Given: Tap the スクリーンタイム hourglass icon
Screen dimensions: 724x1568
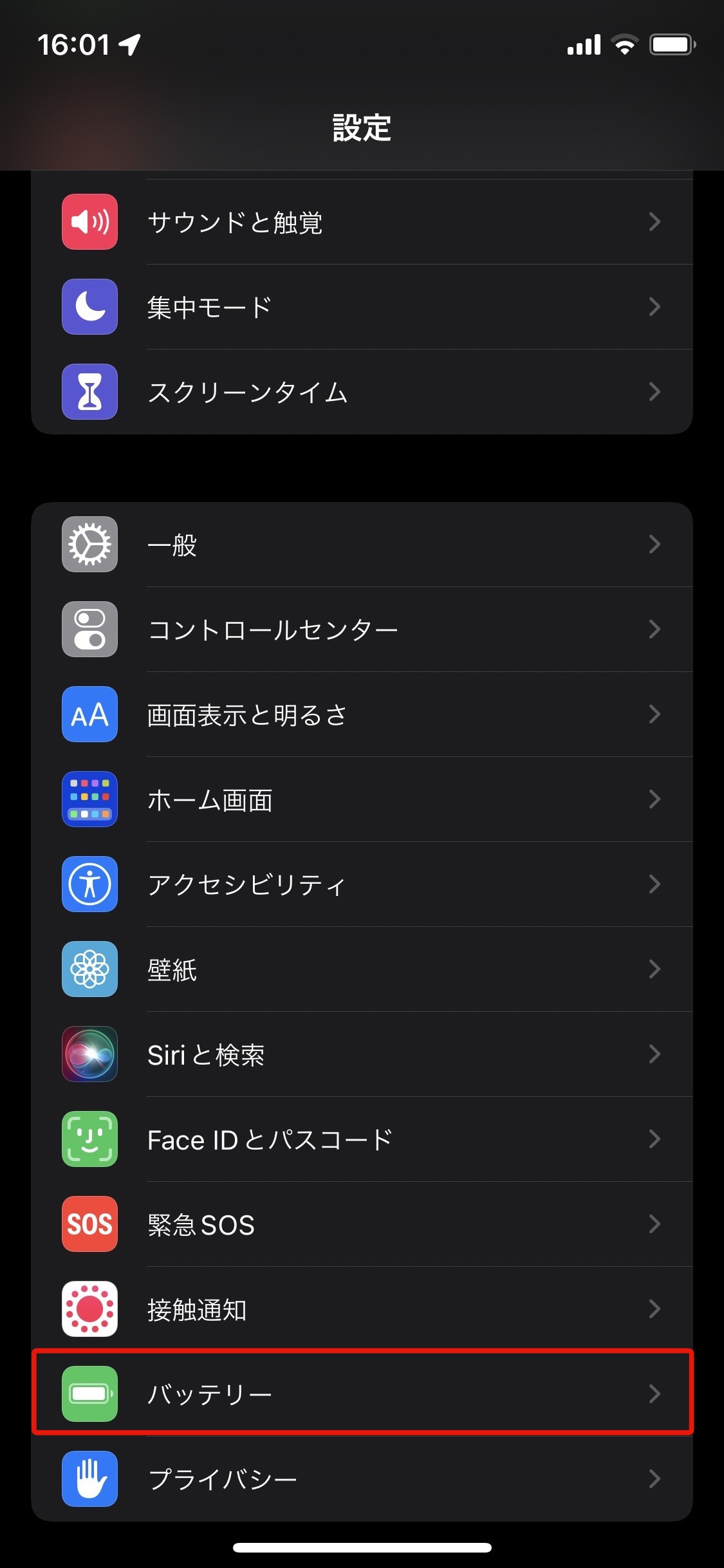Looking at the screenshot, I should coord(89,392).
